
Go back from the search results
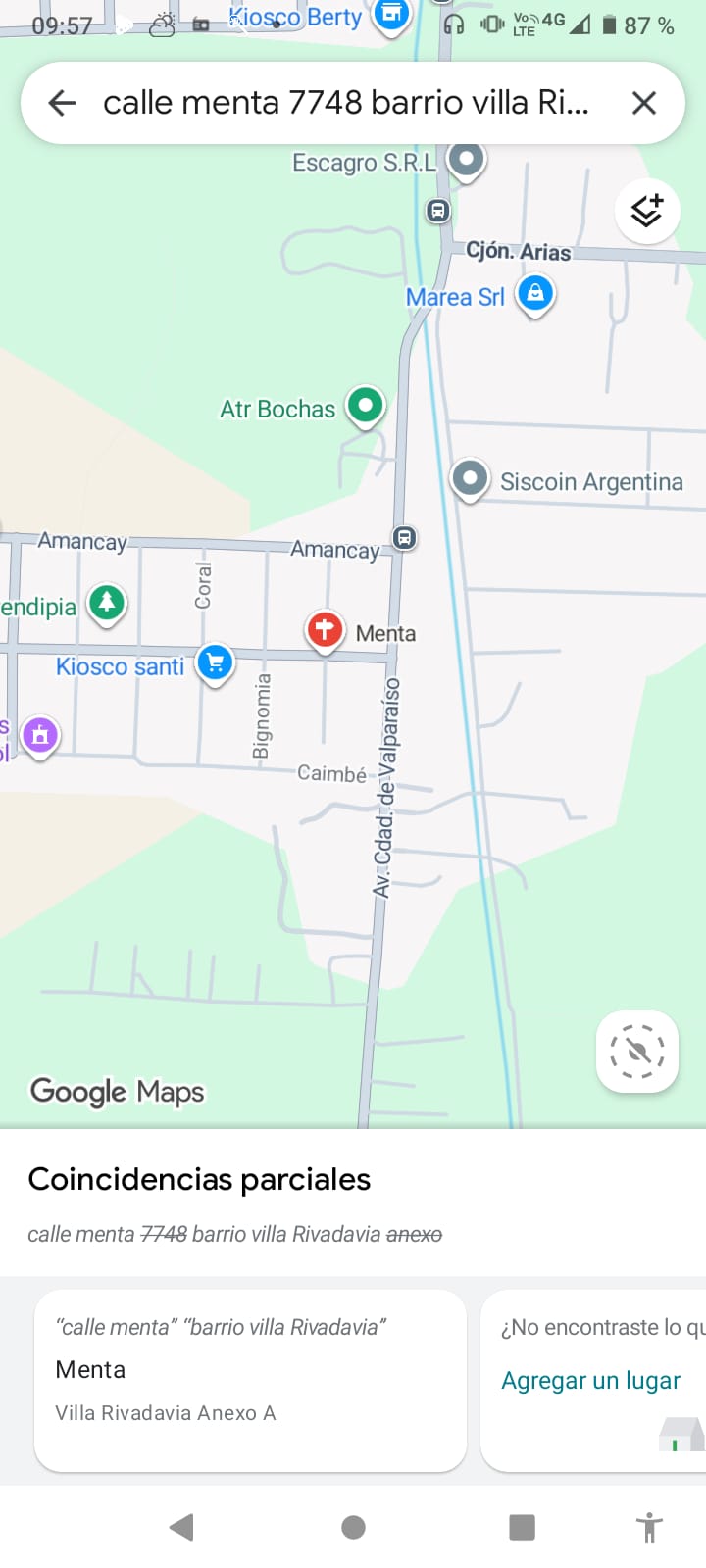point(62,103)
